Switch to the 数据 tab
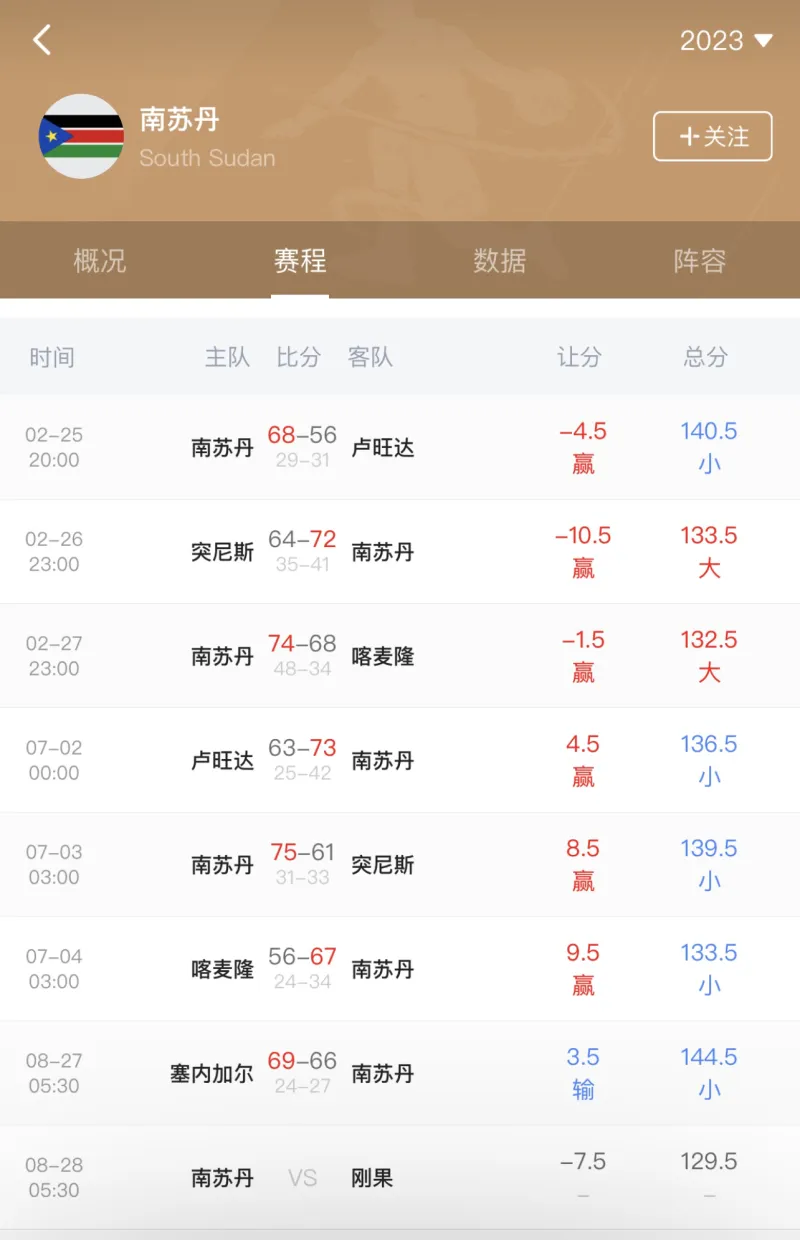 499,262
